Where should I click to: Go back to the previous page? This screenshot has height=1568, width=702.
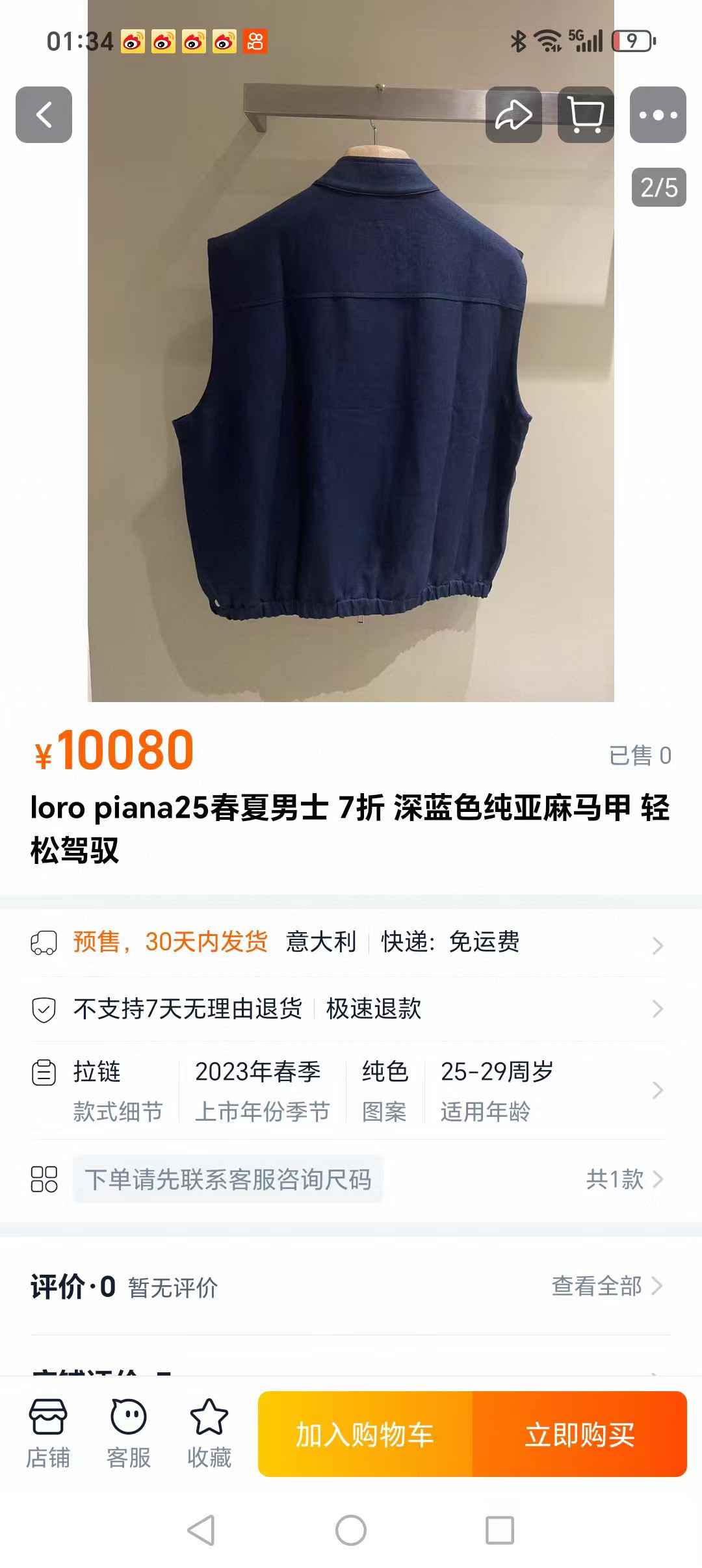pos(44,115)
